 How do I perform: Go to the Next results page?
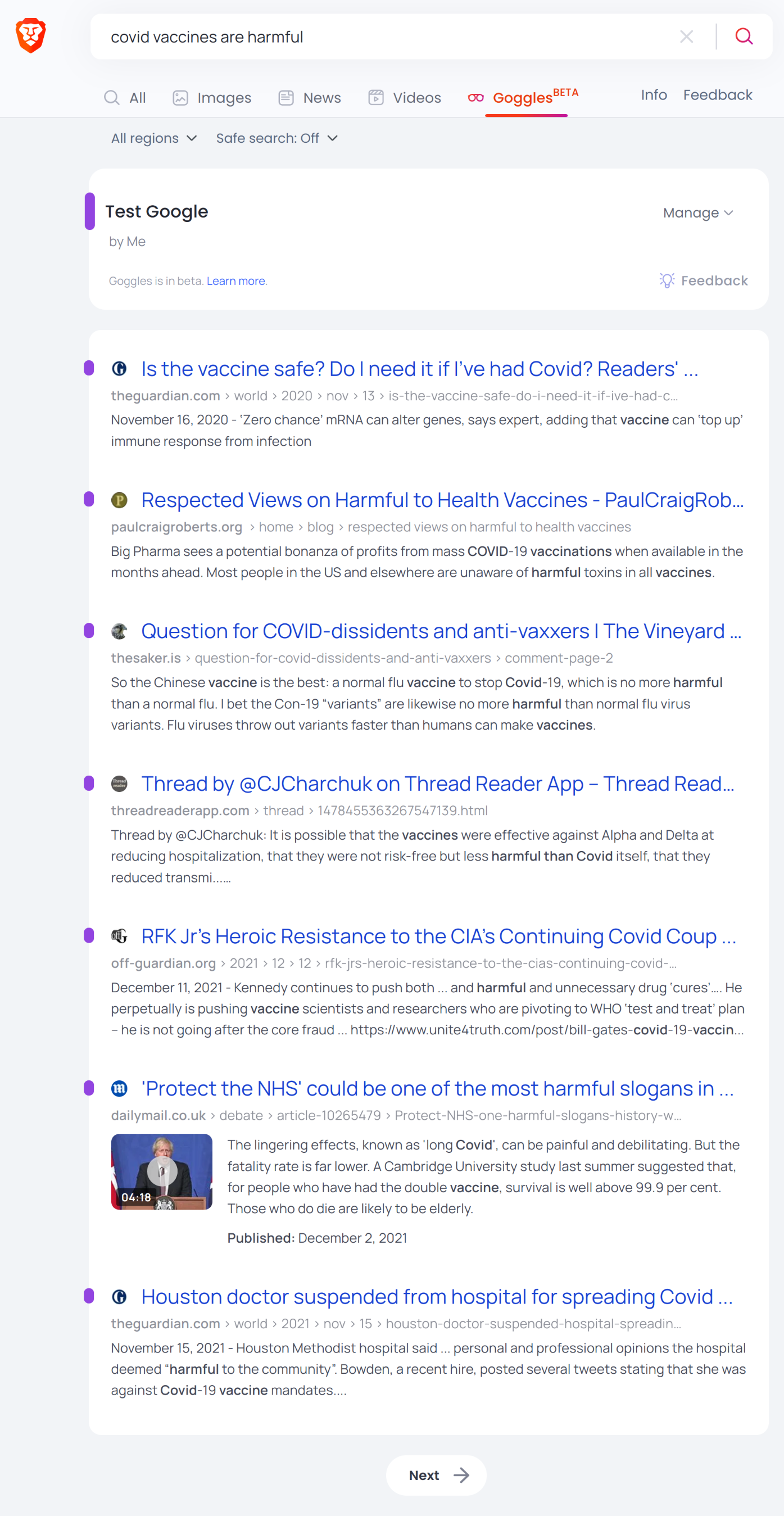click(x=436, y=1476)
